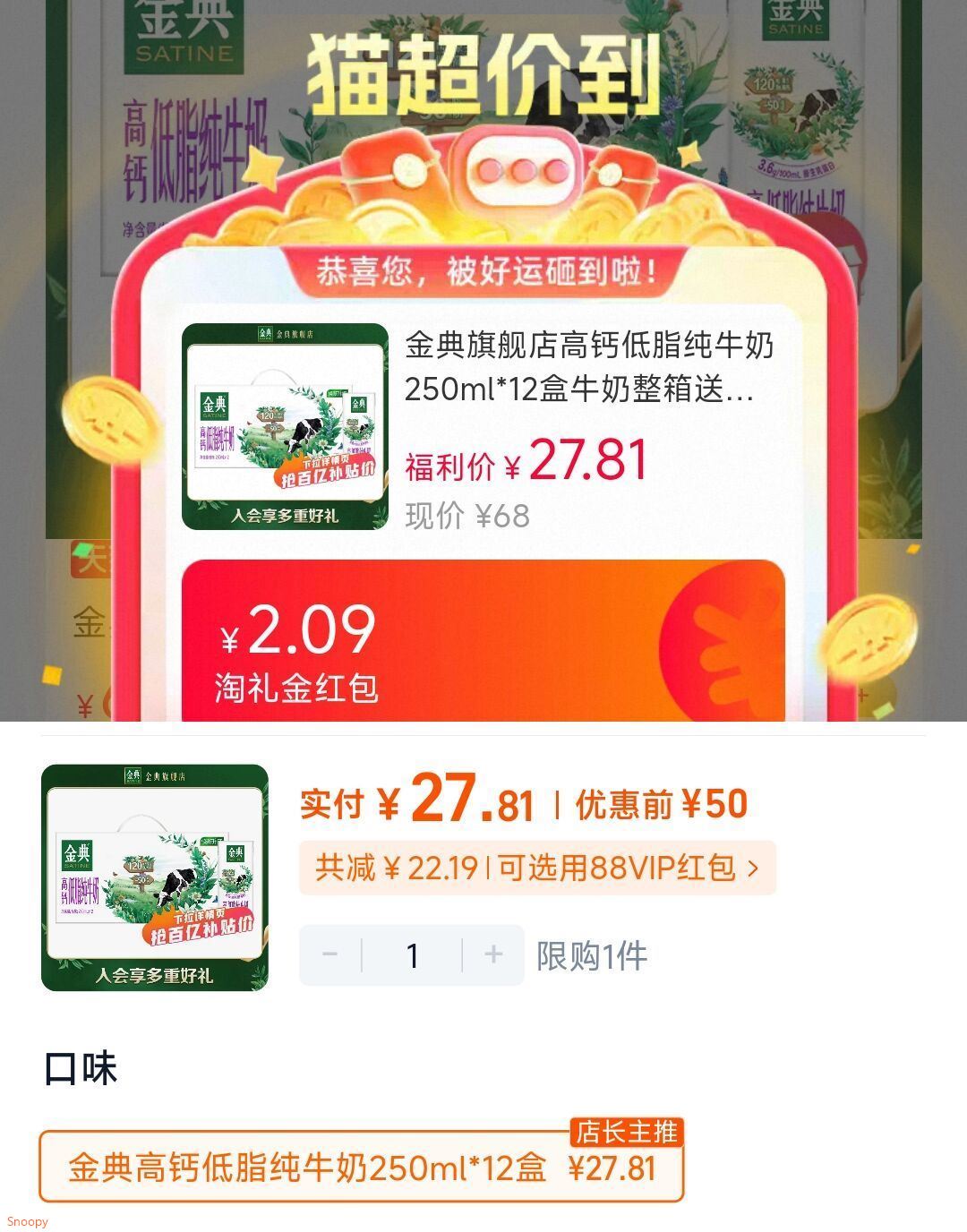Claim the ¥2.09 淘礼金红包

tap(483, 640)
